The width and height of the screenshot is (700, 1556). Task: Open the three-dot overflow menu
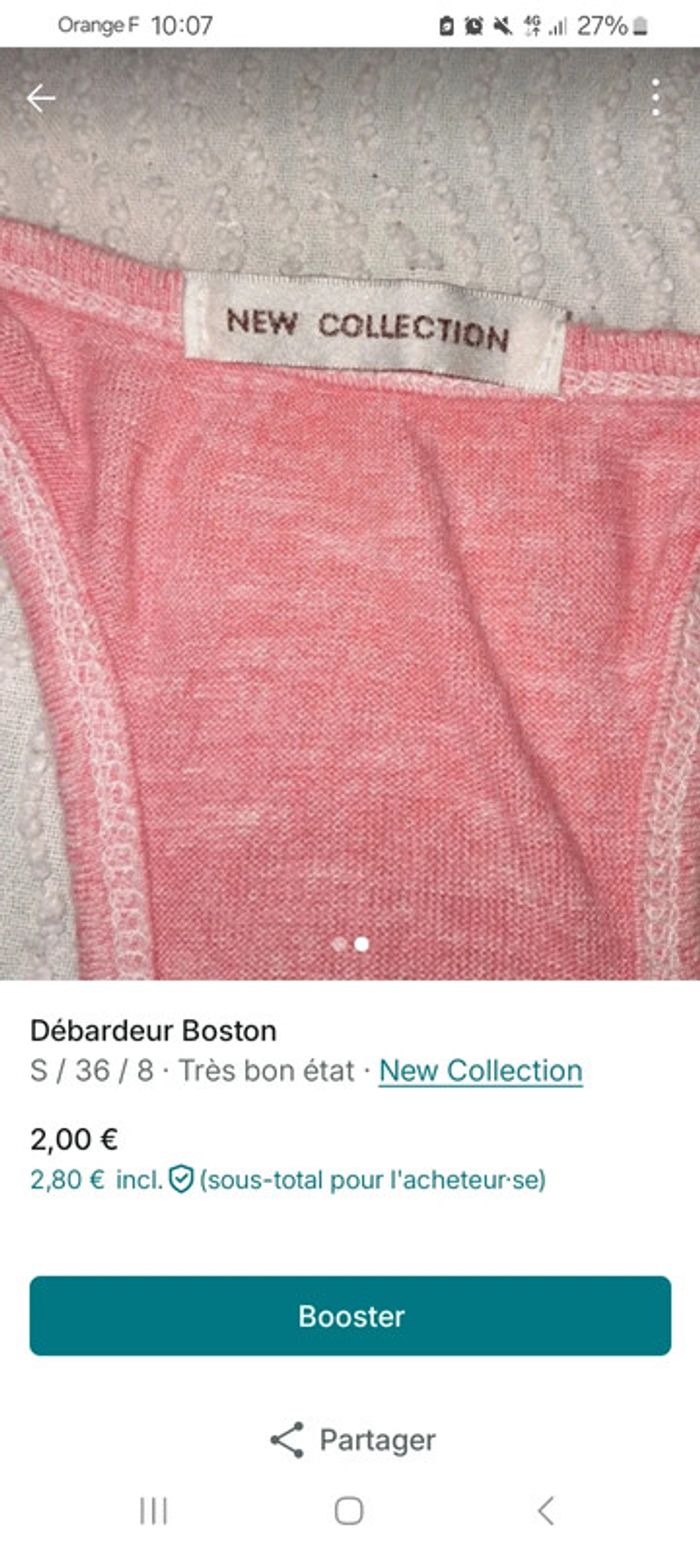pyautogui.click(x=655, y=98)
